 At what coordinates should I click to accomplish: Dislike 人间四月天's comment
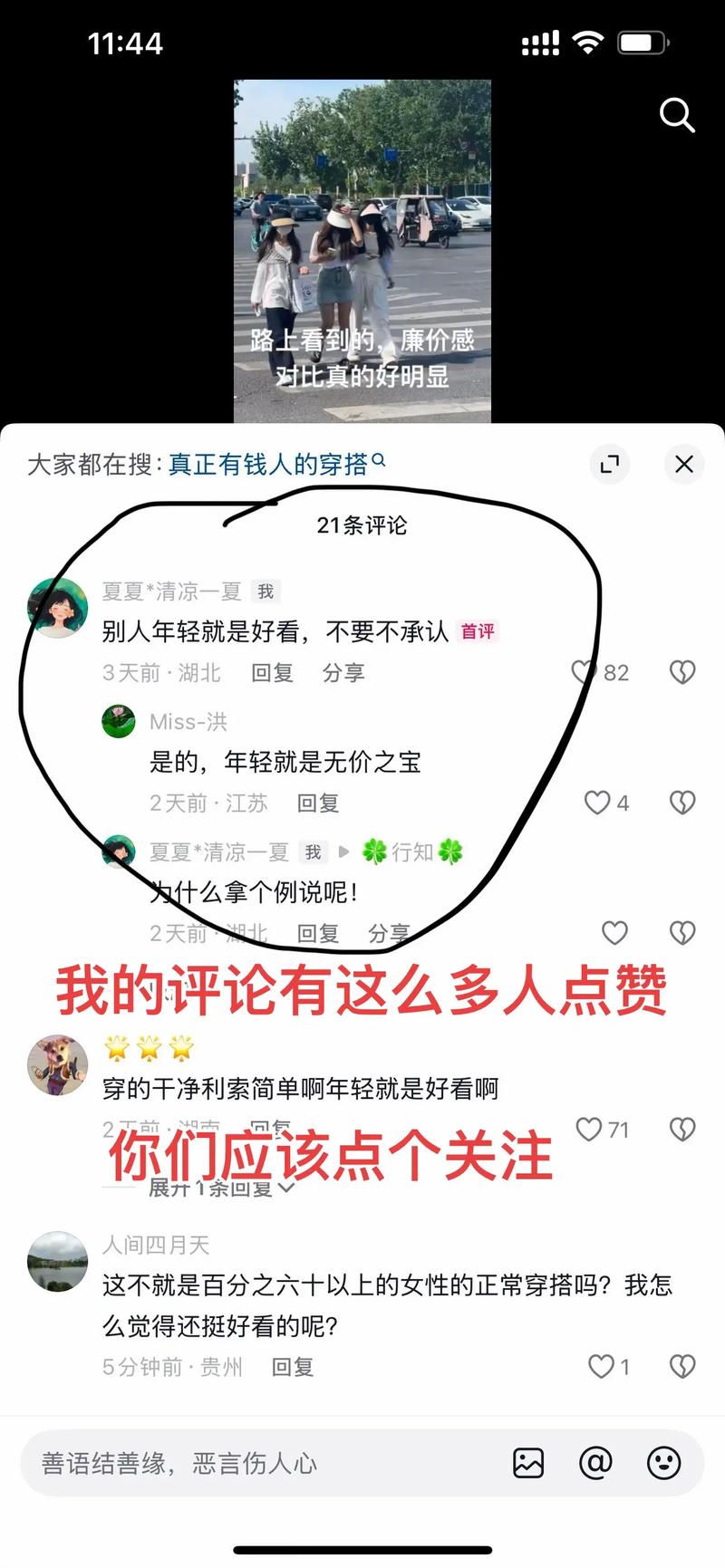click(x=681, y=1366)
